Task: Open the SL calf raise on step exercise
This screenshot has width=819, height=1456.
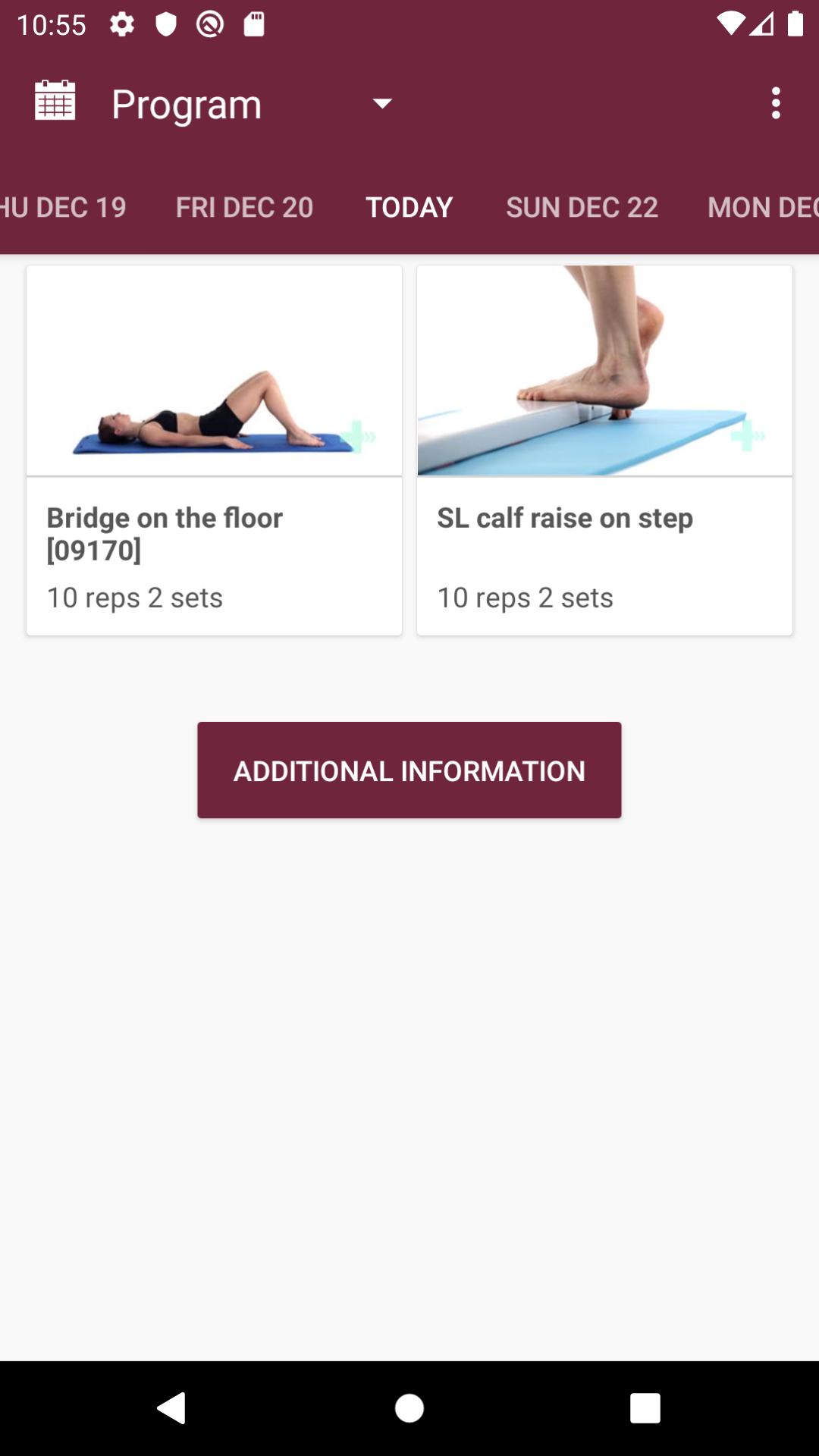Action: [x=604, y=450]
